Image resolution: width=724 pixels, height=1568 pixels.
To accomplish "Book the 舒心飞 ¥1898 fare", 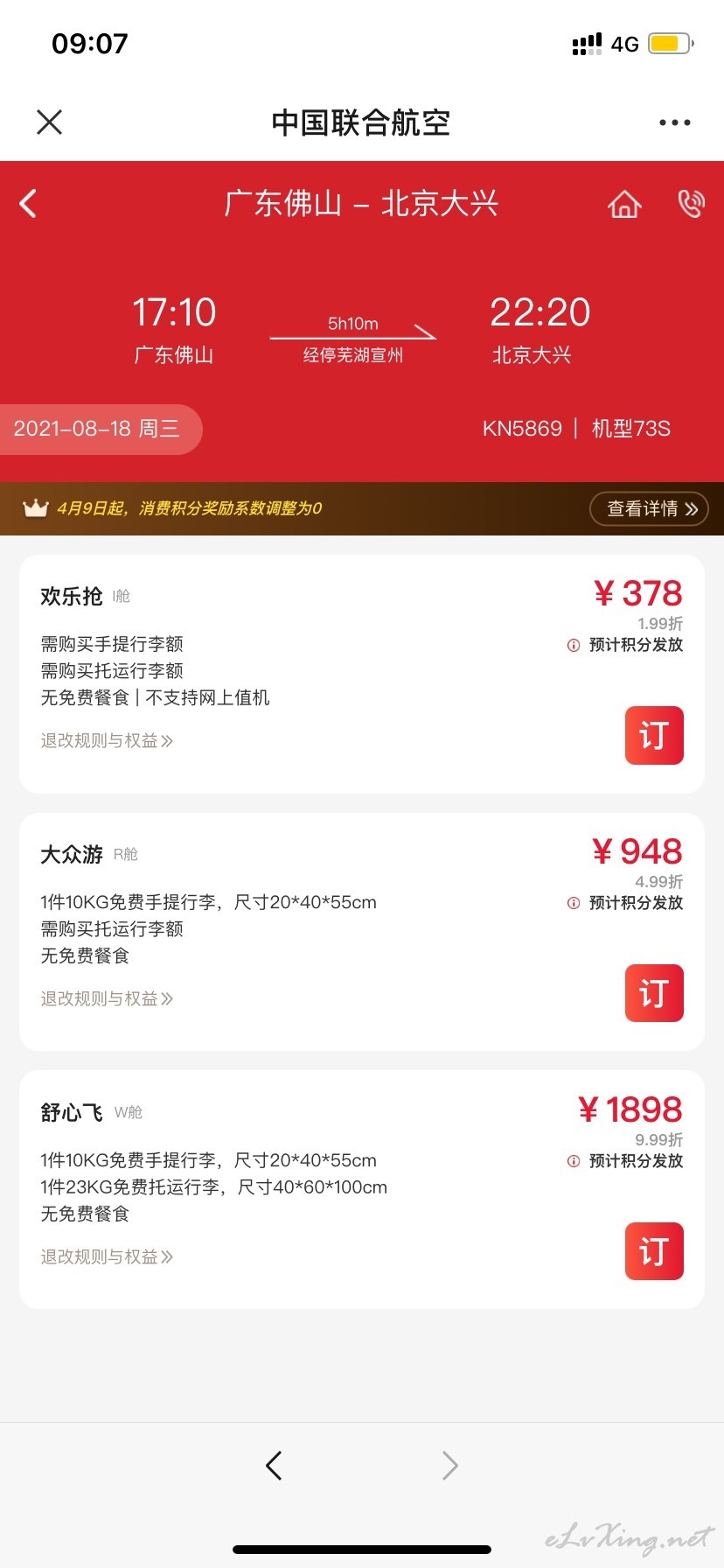I will 654,1251.
